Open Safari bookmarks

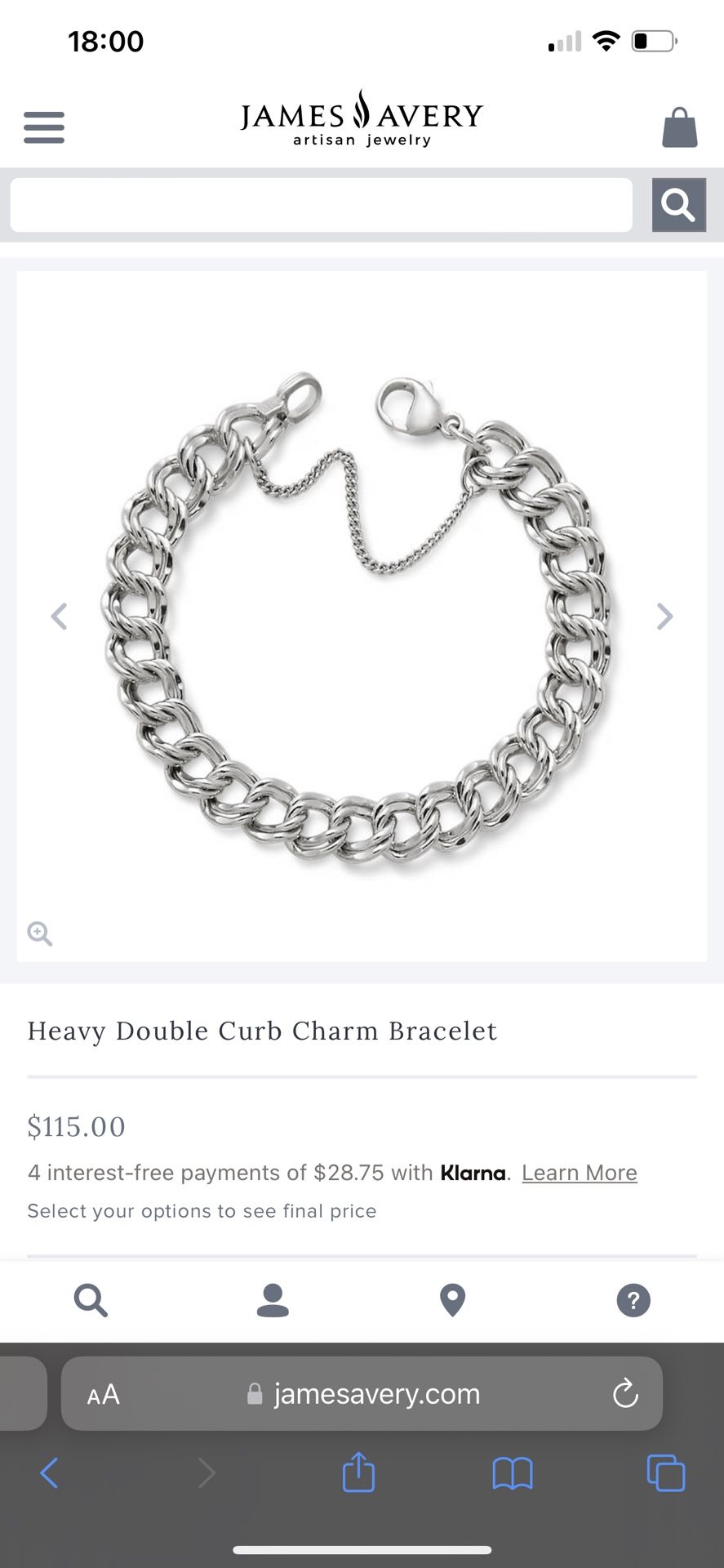click(513, 1474)
